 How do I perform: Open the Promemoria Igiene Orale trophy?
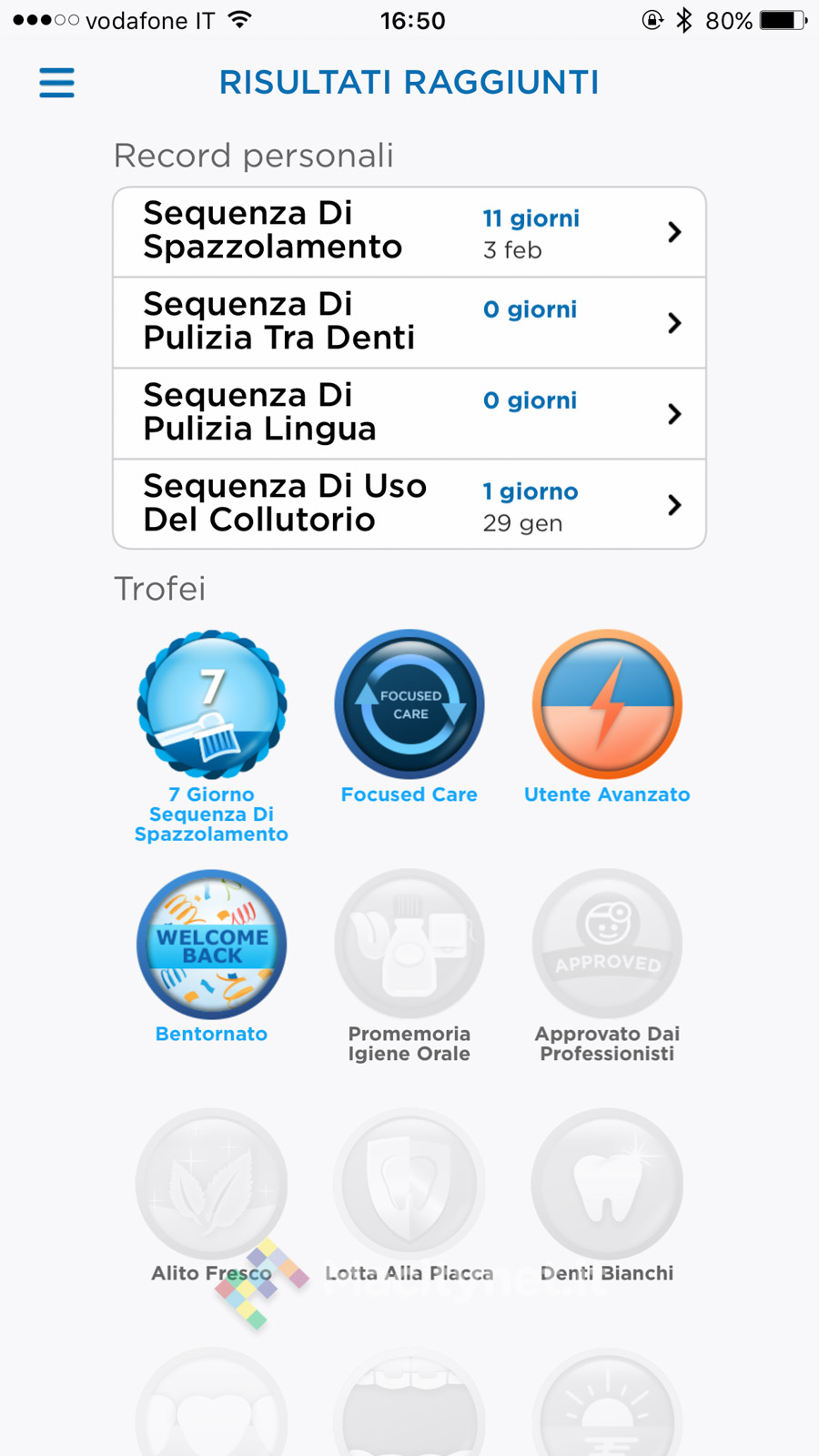[x=409, y=945]
